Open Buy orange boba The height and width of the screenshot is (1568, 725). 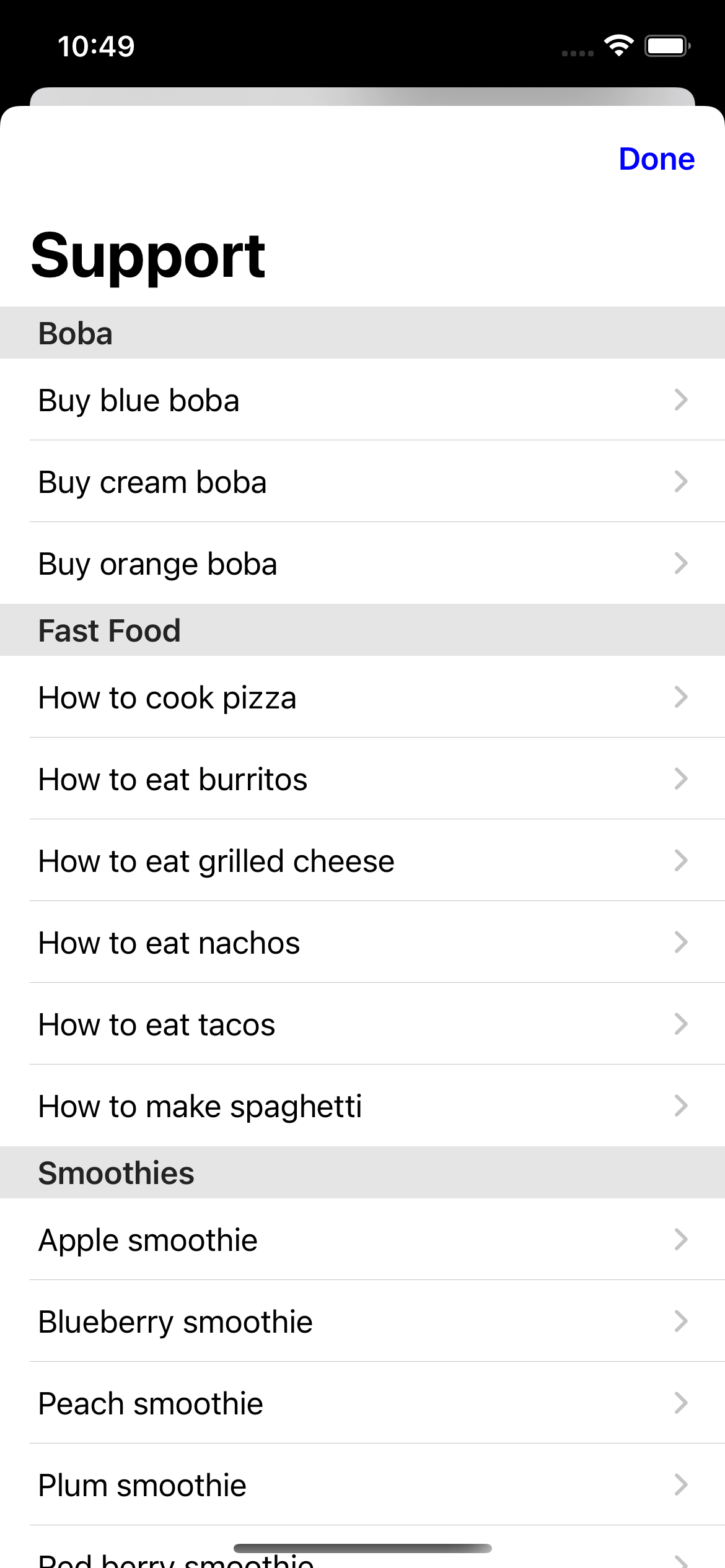point(362,564)
